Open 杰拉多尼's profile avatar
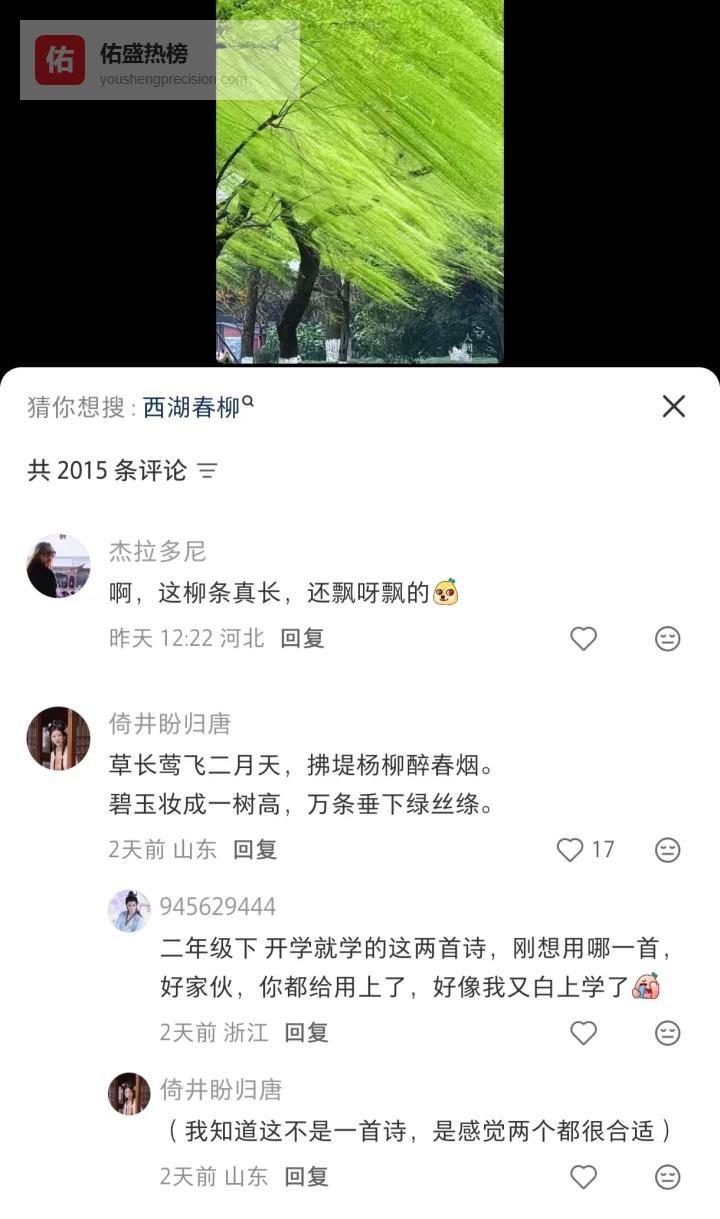The width and height of the screenshot is (720, 1219). point(58,566)
